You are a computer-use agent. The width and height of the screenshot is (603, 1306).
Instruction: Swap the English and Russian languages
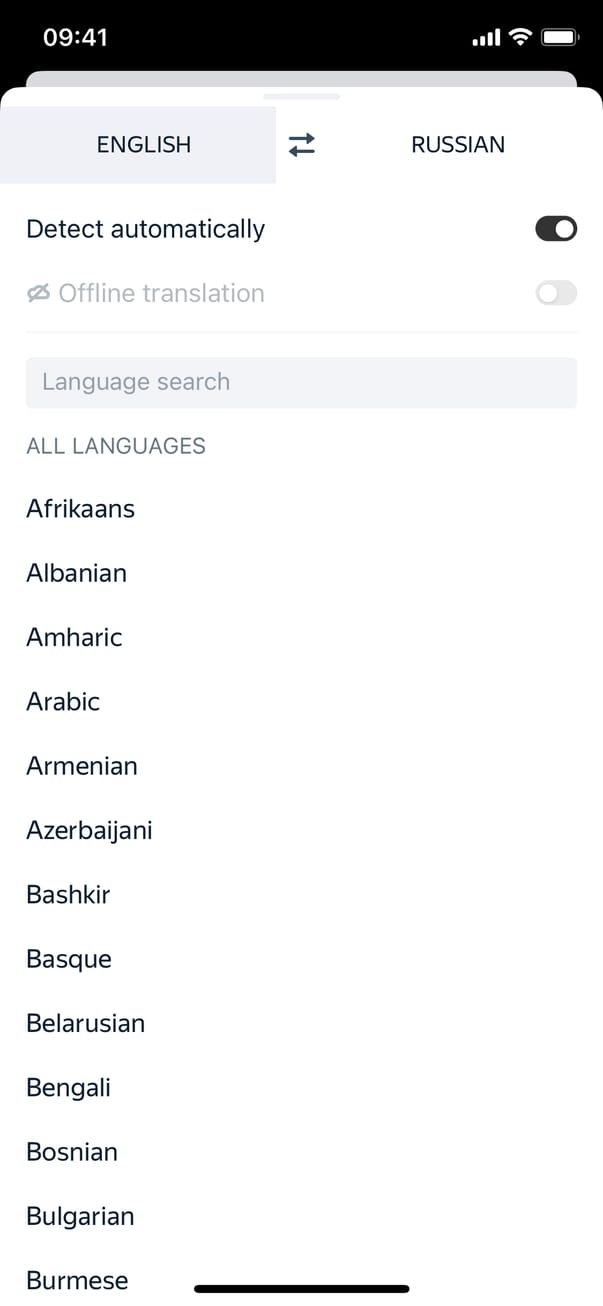click(x=301, y=145)
